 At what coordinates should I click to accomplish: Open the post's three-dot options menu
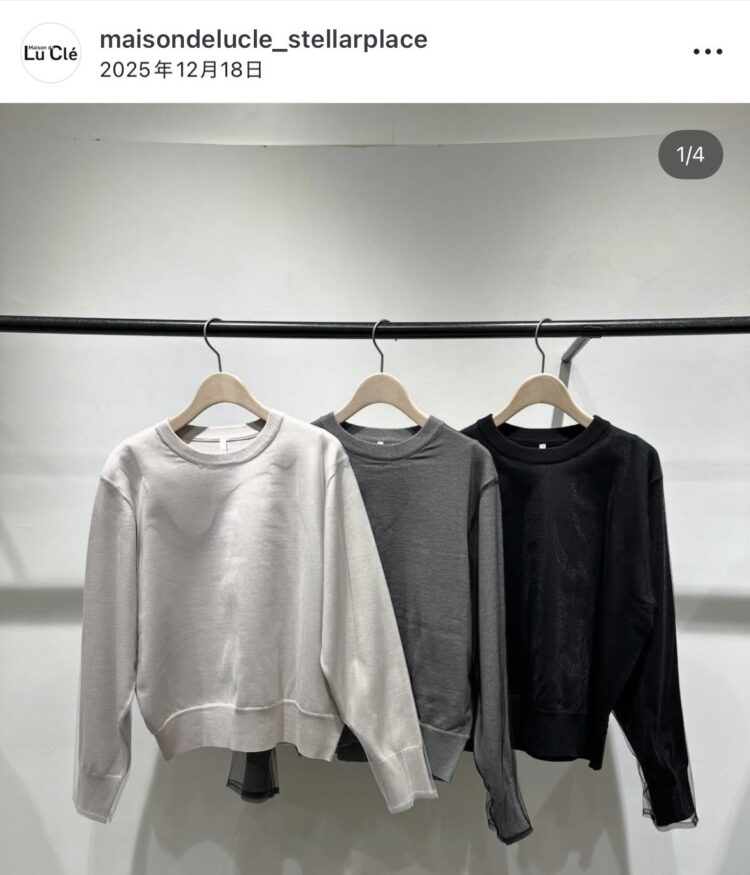pyautogui.click(x=707, y=52)
